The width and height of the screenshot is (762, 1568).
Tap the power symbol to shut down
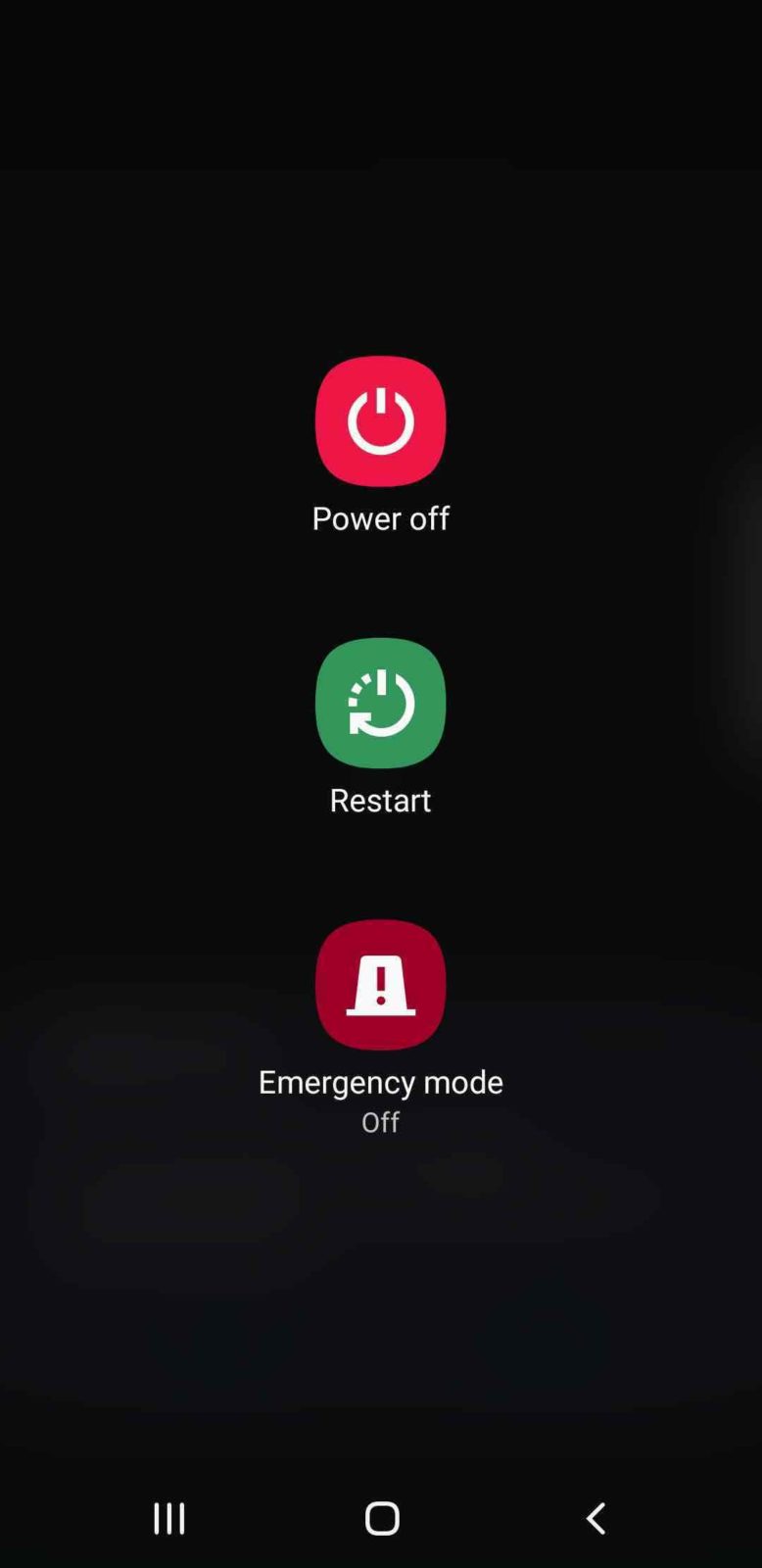380,419
